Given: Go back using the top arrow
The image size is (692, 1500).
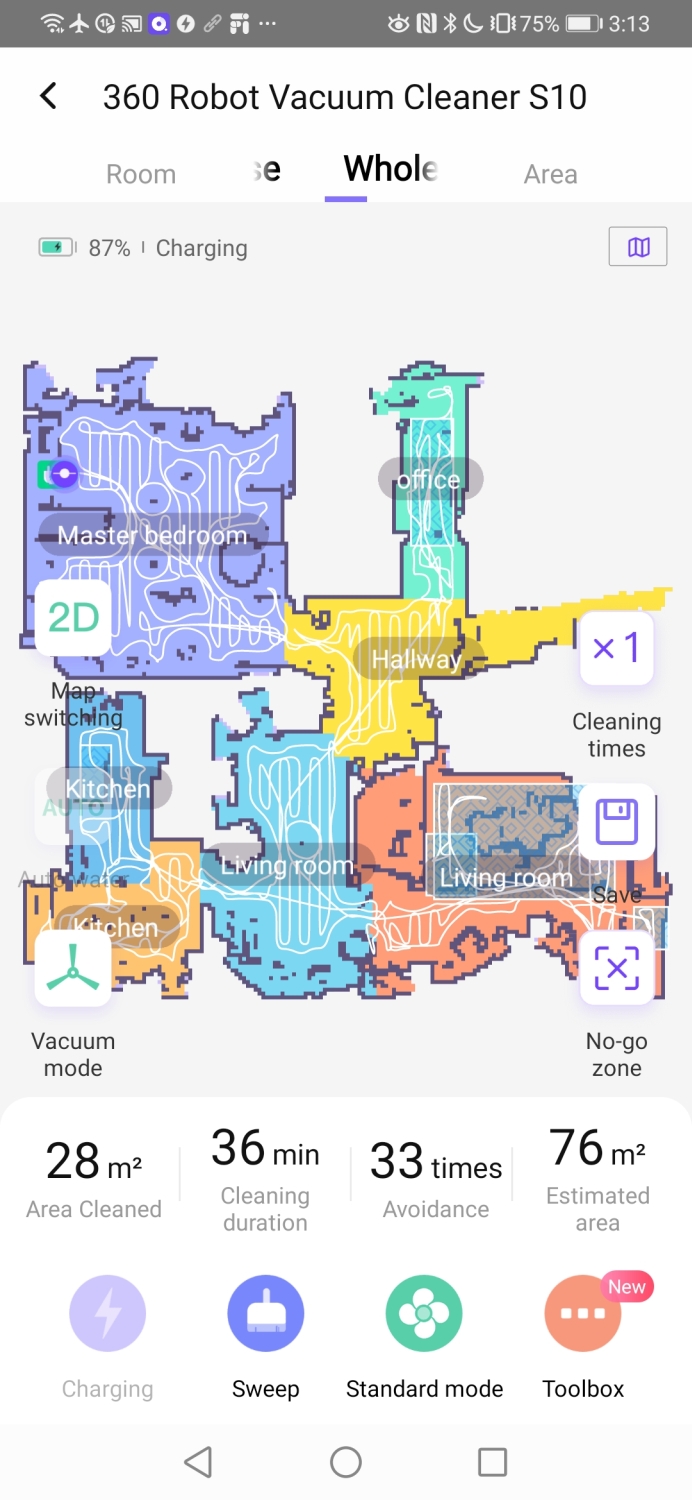Looking at the screenshot, I should point(48,96).
